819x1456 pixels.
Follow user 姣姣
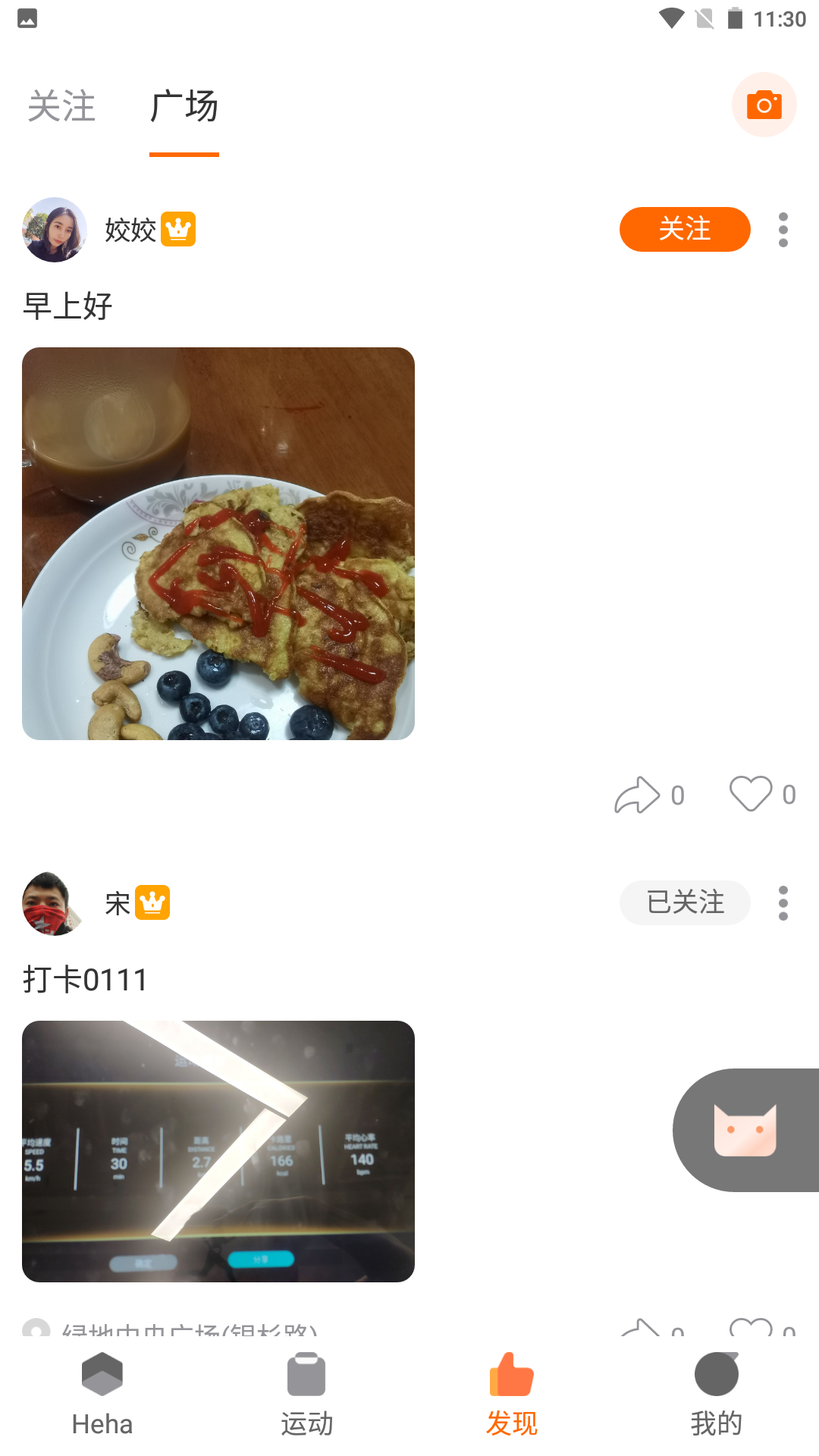point(684,229)
